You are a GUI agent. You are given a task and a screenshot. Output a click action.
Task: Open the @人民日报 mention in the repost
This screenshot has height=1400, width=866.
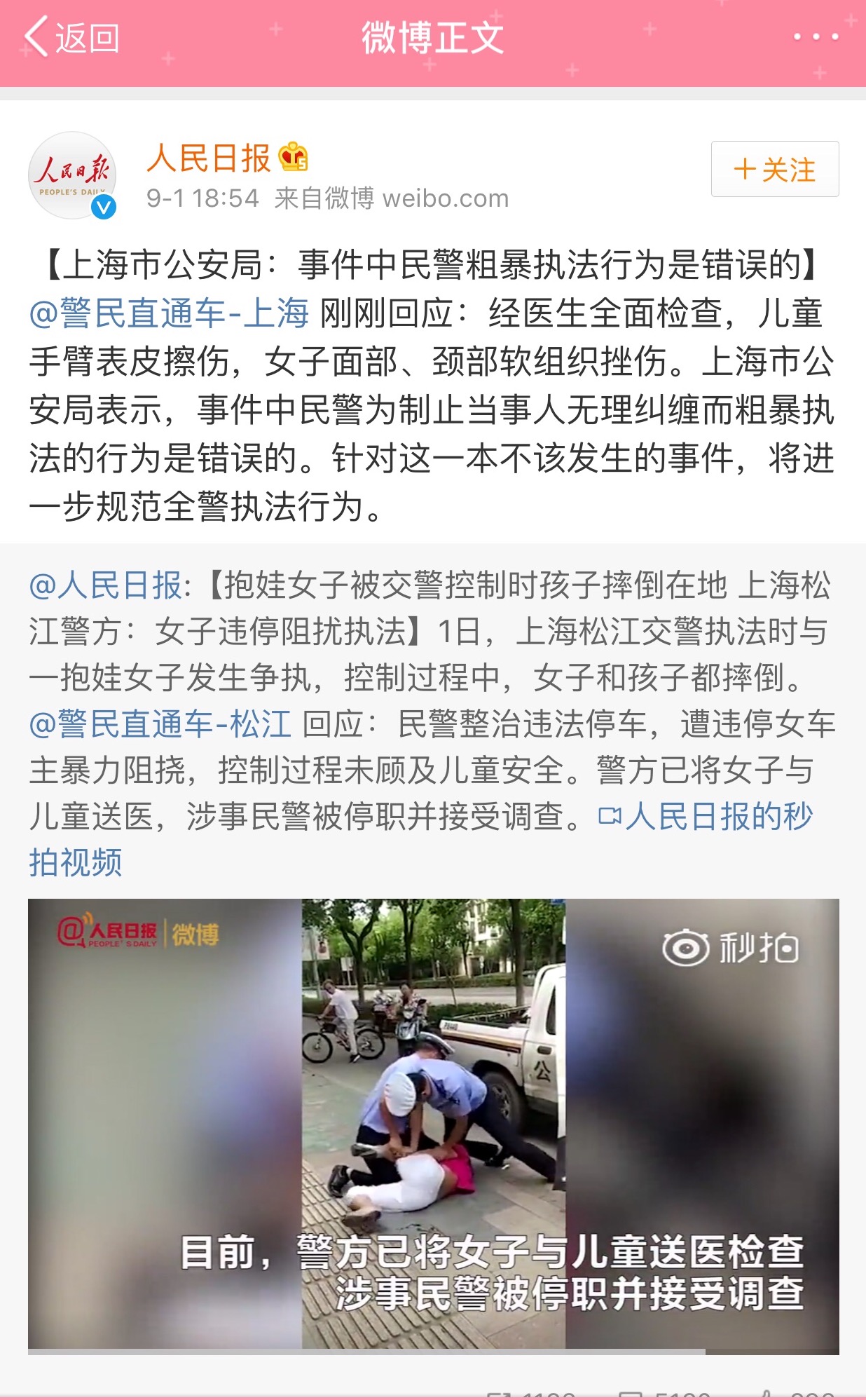click(x=106, y=585)
